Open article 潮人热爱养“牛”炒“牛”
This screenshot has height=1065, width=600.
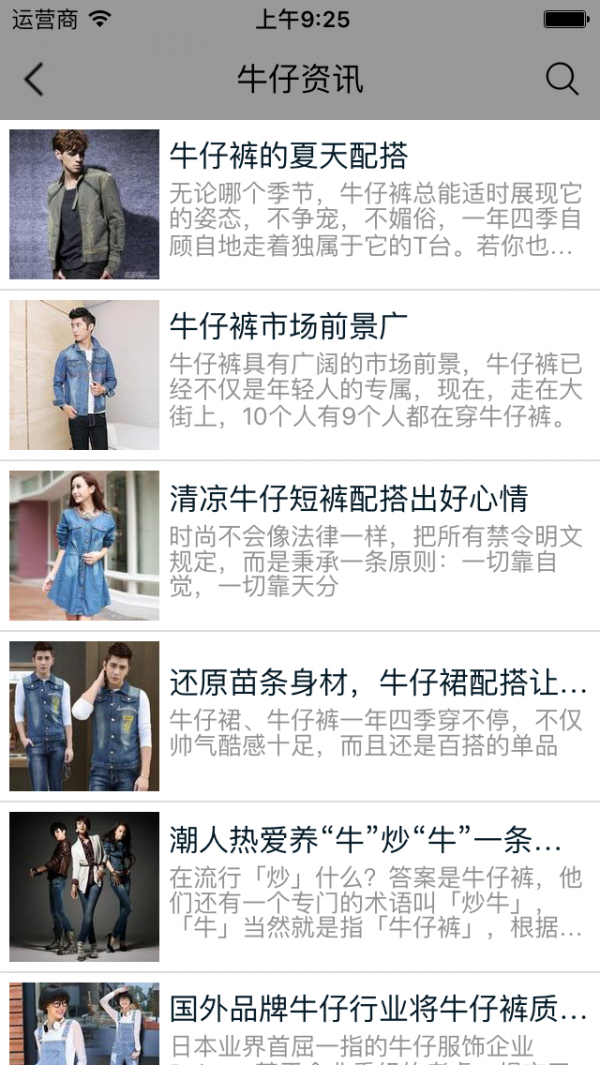(x=300, y=886)
